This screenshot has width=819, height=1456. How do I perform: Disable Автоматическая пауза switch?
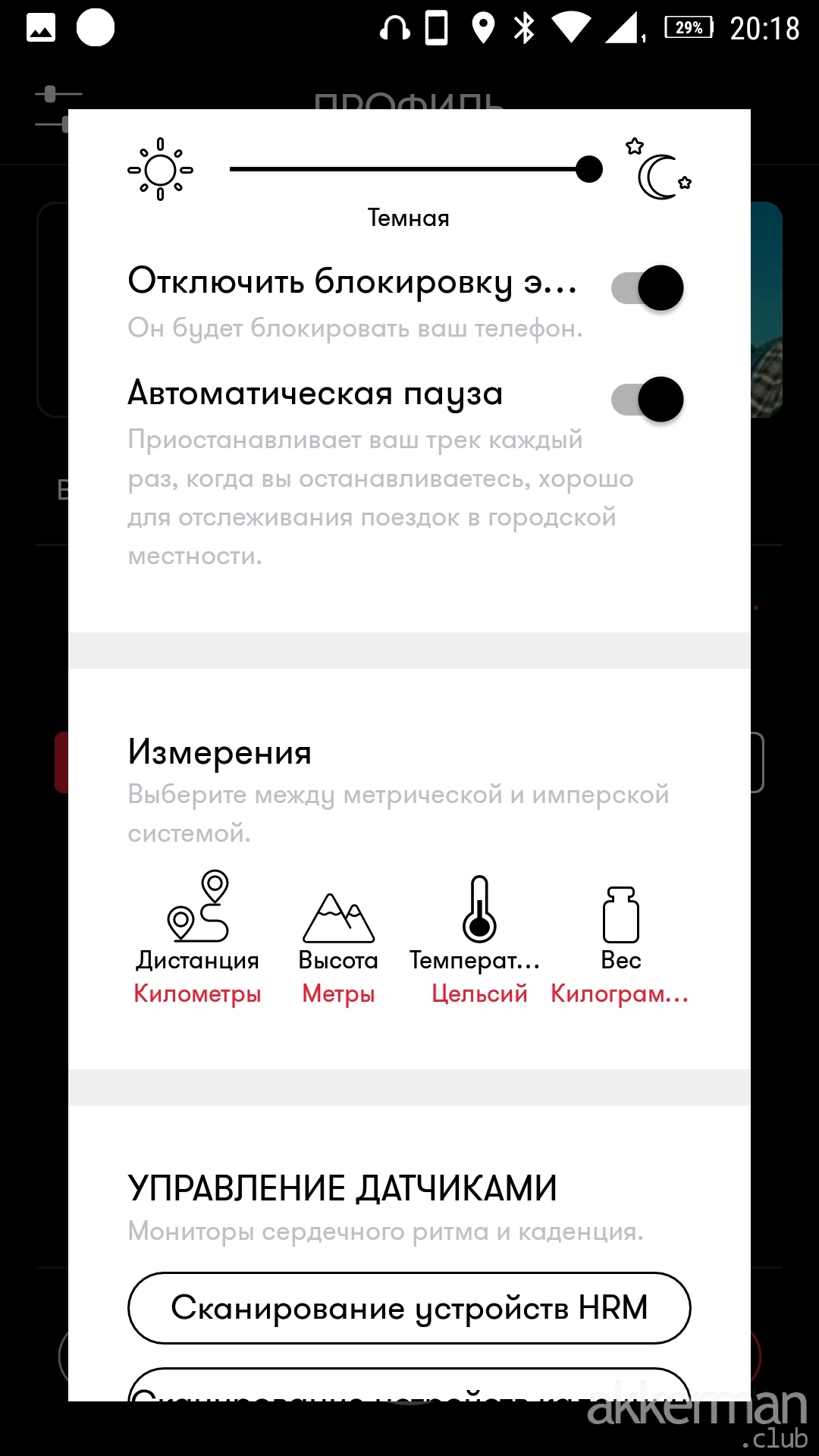[x=648, y=400]
